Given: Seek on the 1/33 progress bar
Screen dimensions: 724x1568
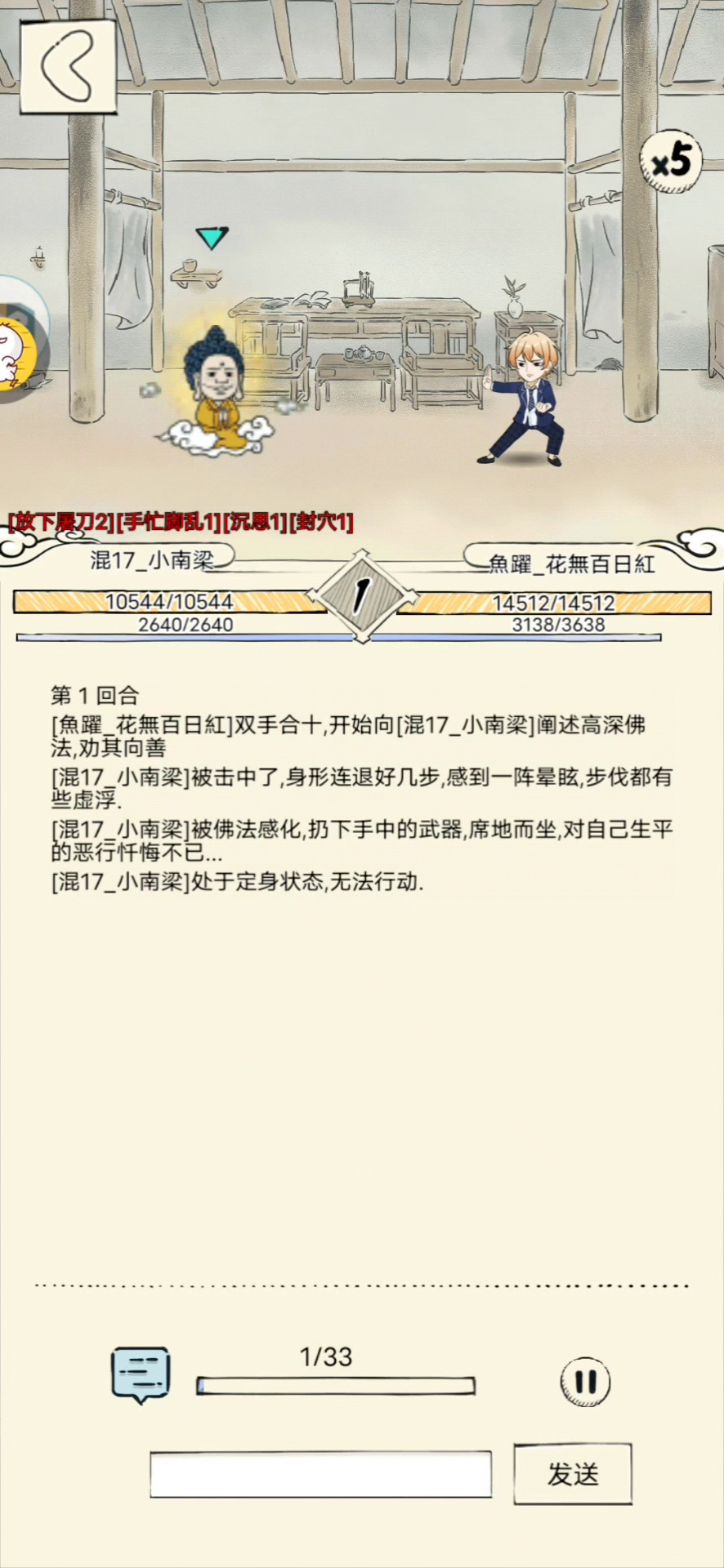Looking at the screenshot, I should 336,1386.
